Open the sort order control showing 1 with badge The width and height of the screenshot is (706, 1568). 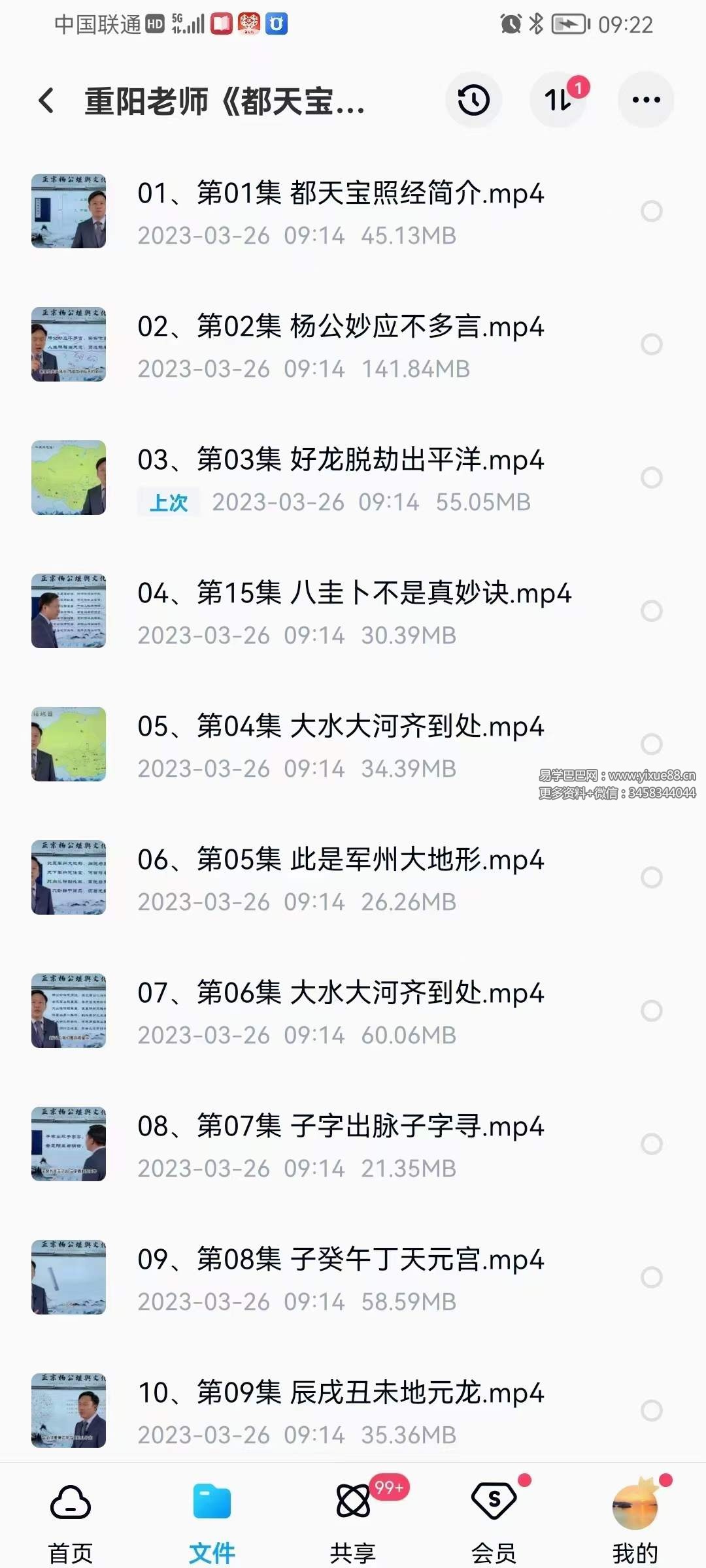click(x=558, y=100)
